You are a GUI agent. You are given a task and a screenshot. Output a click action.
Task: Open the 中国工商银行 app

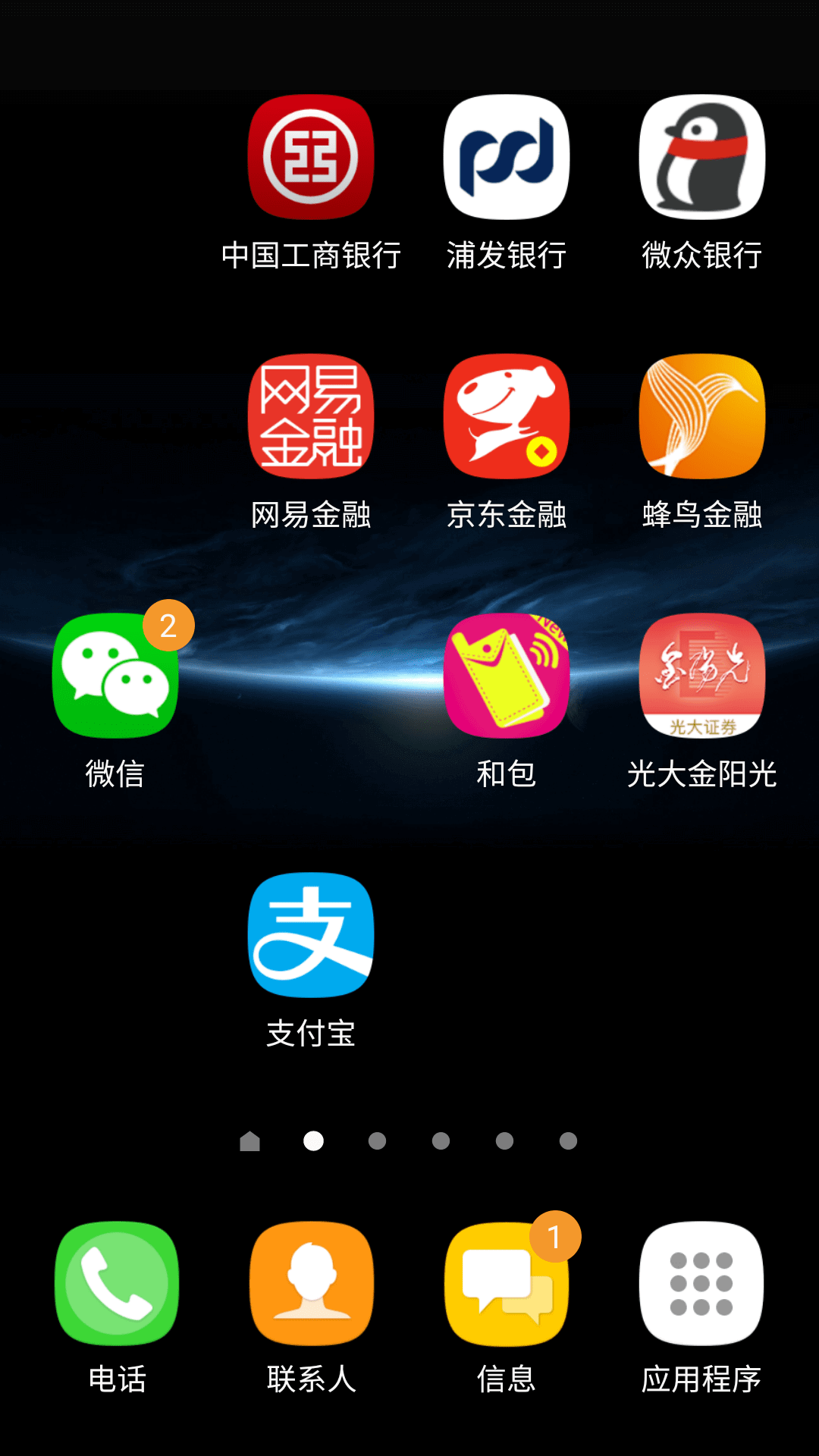pyautogui.click(x=311, y=157)
